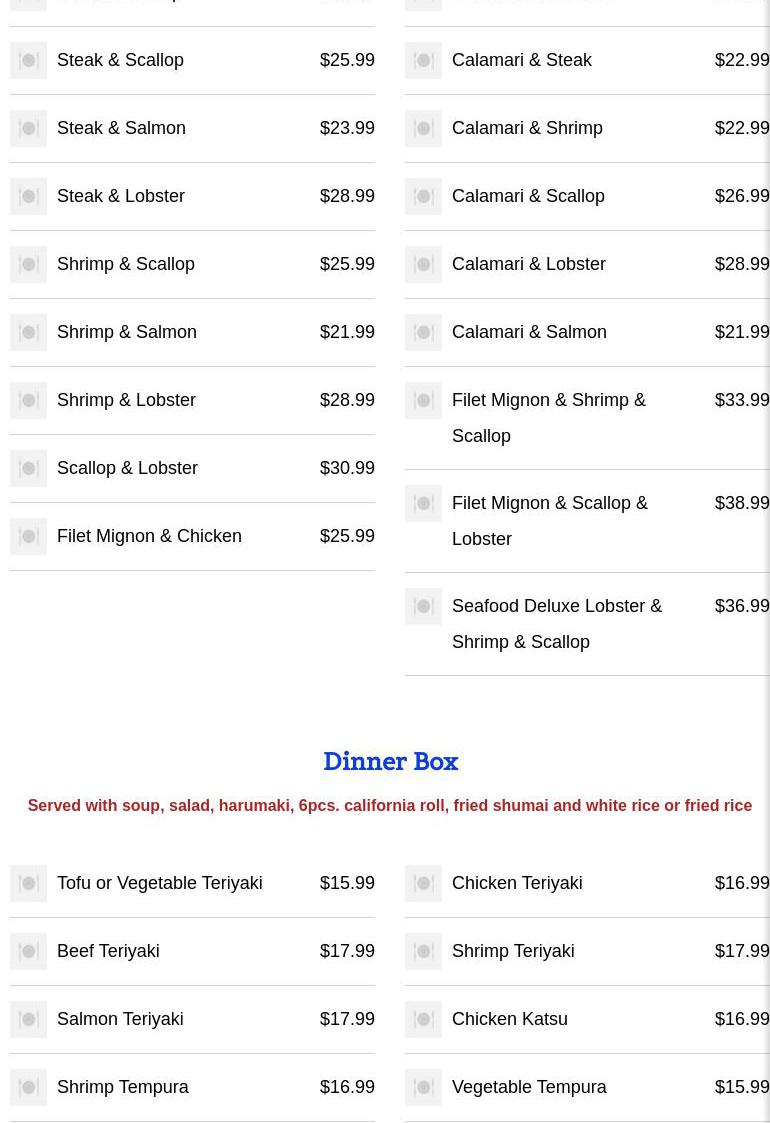Select Filet Mignon & Chicken
This screenshot has width=770, height=1123.
149,536
